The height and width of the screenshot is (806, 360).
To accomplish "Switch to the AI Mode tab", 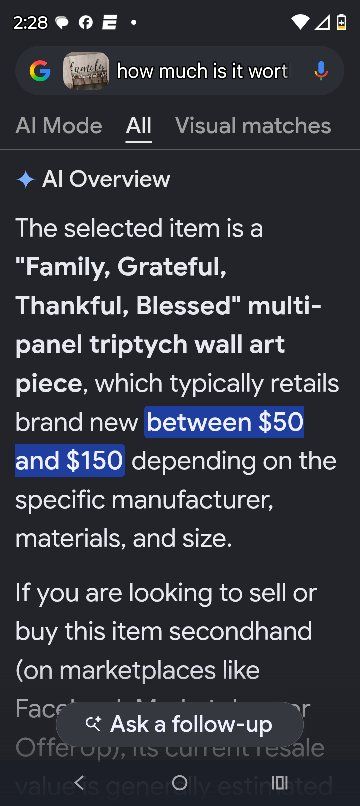I will click(59, 126).
